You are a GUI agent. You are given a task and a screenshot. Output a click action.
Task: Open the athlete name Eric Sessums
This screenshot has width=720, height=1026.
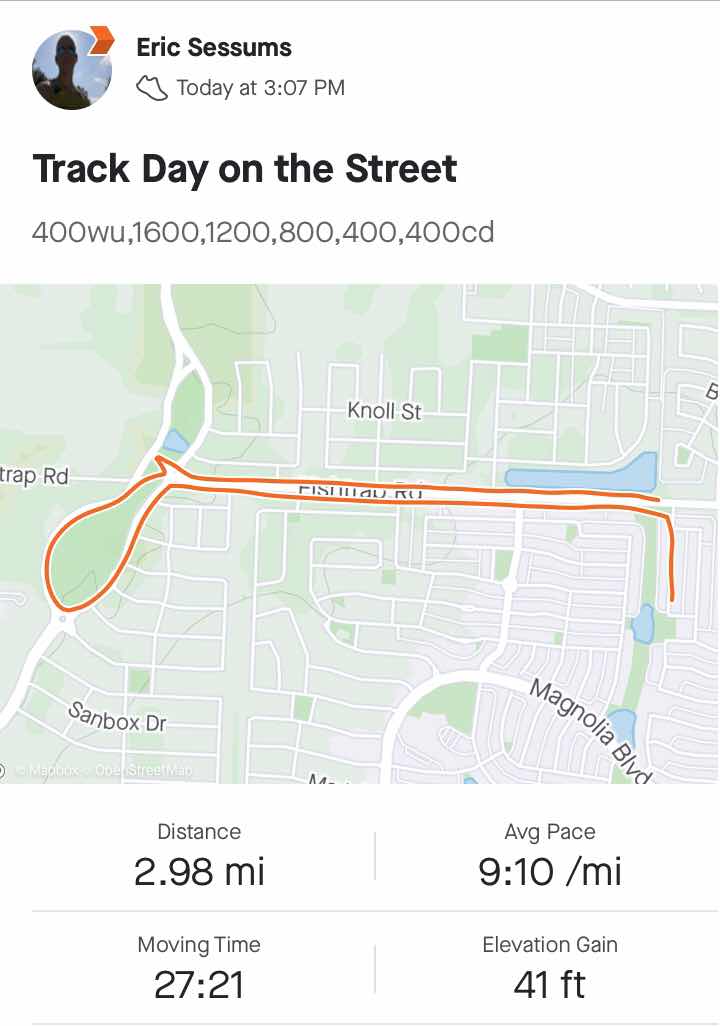214,47
